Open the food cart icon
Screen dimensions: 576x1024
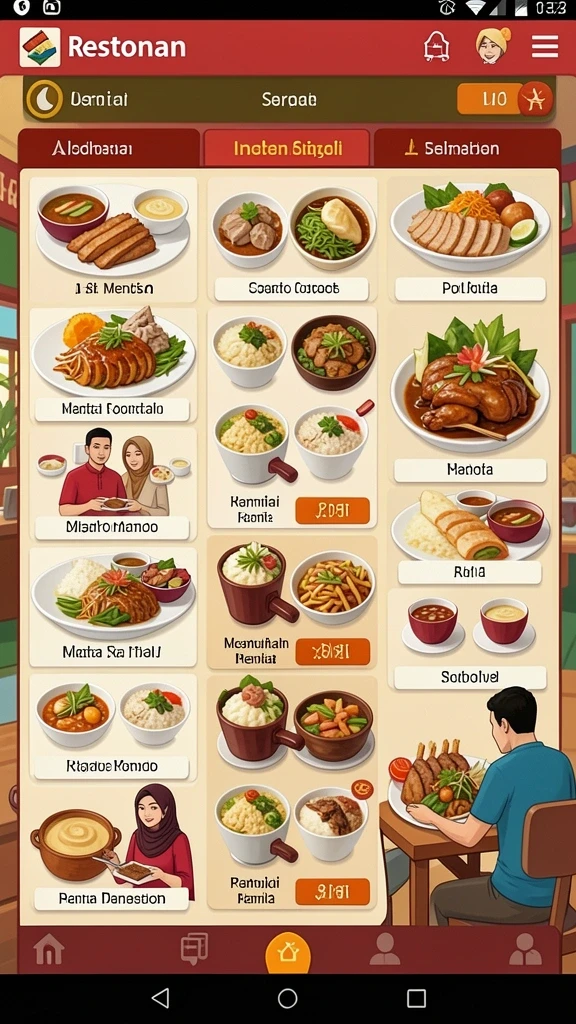point(437,47)
